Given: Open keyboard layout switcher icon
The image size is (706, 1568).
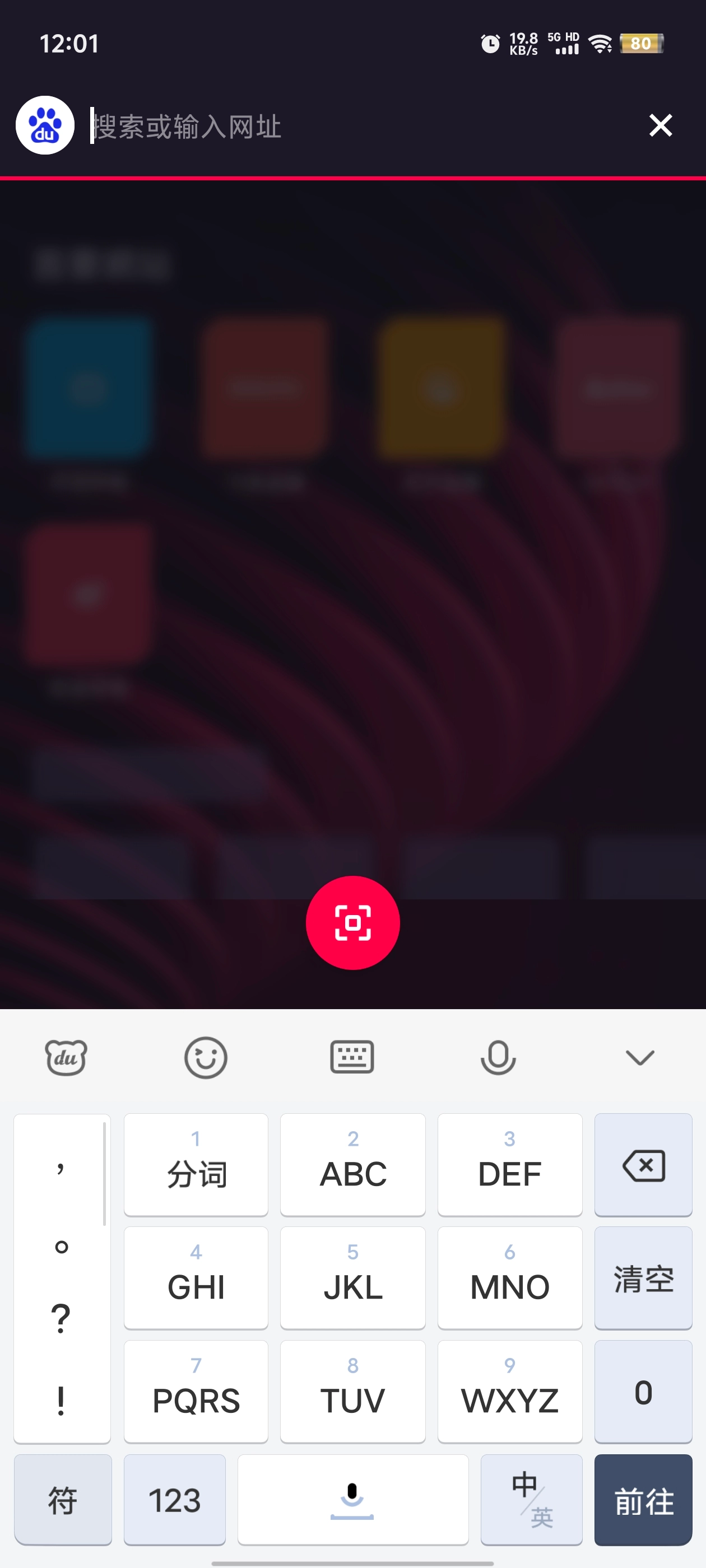Looking at the screenshot, I should point(352,1057).
